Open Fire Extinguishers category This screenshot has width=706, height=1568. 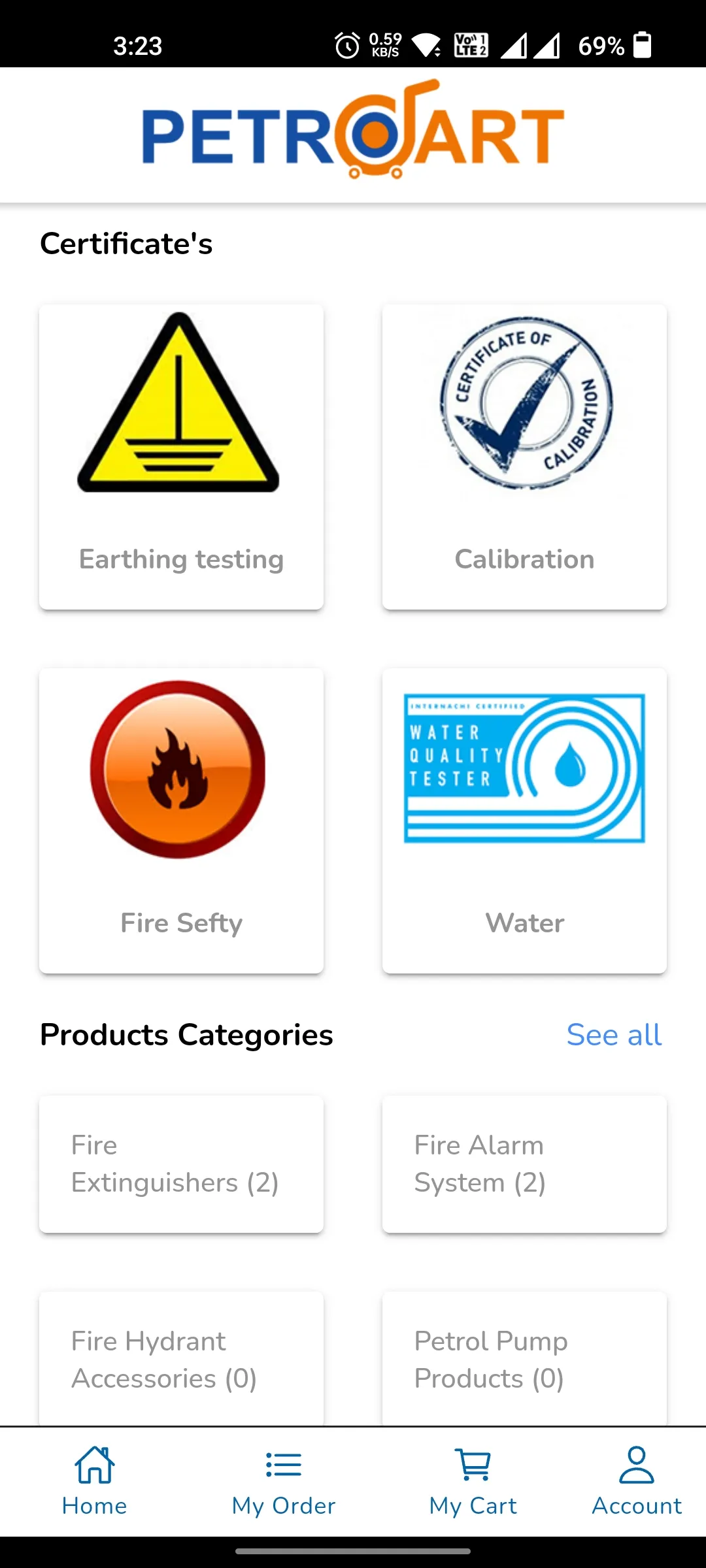click(181, 1164)
